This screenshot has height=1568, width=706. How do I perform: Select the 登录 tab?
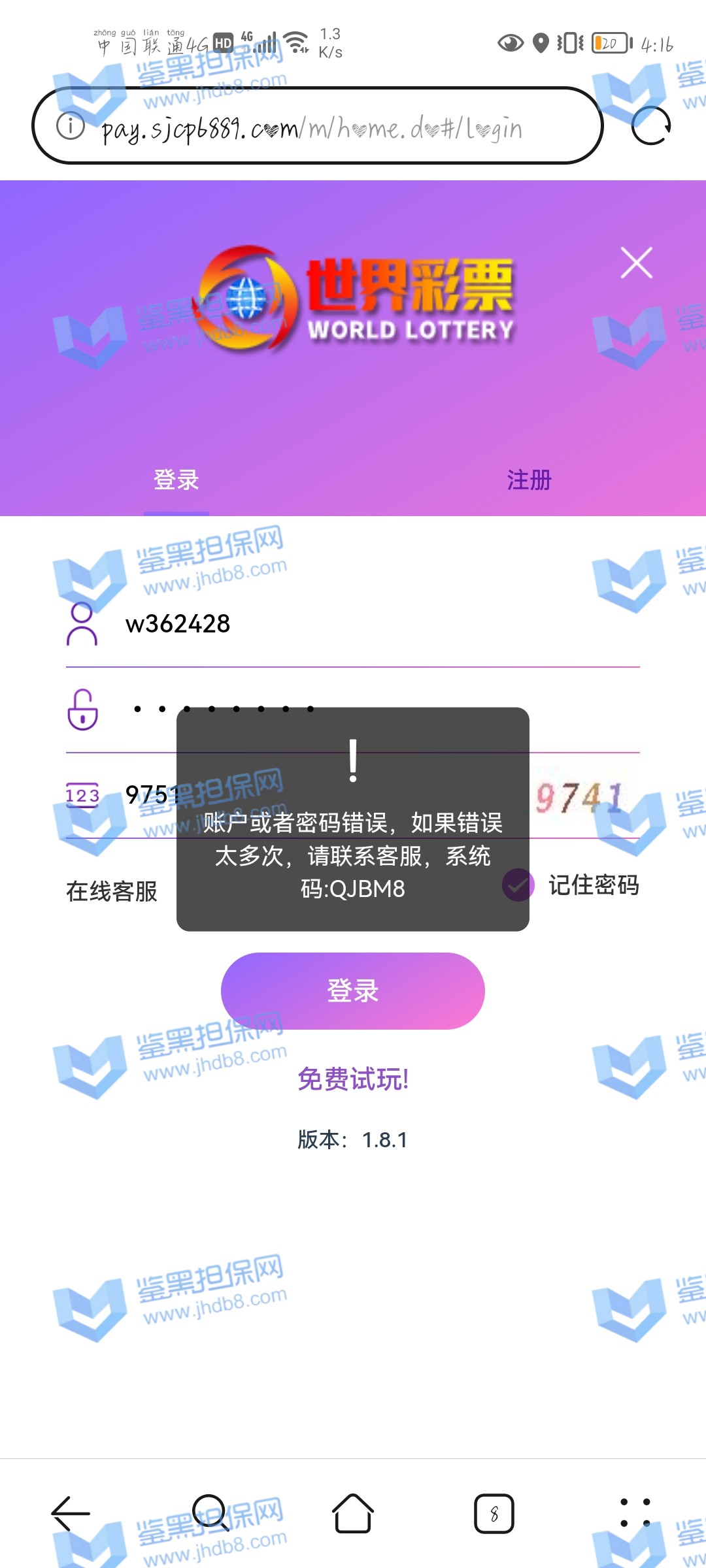(x=176, y=480)
